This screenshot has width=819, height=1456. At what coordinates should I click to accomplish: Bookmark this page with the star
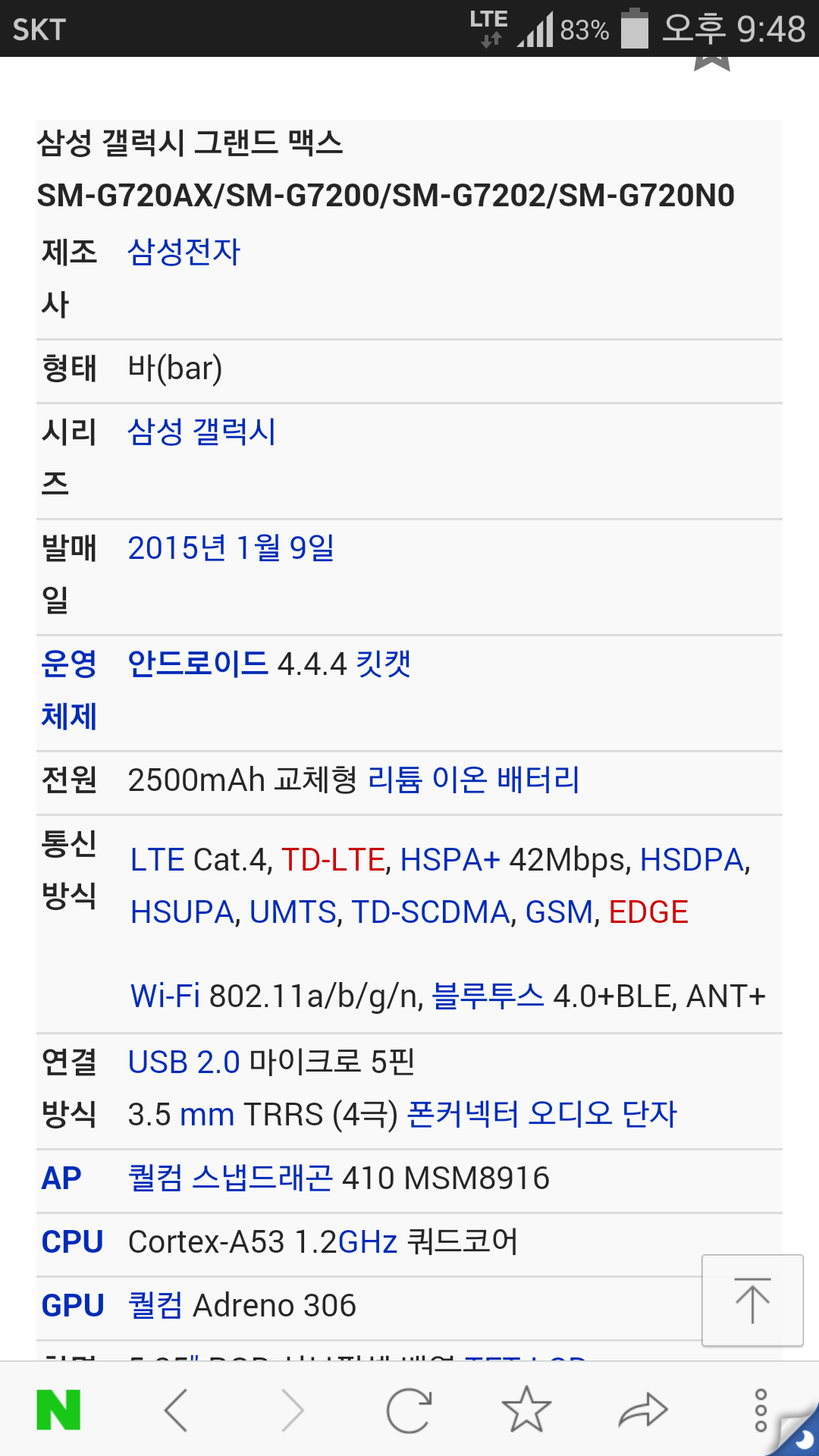(x=526, y=1409)
